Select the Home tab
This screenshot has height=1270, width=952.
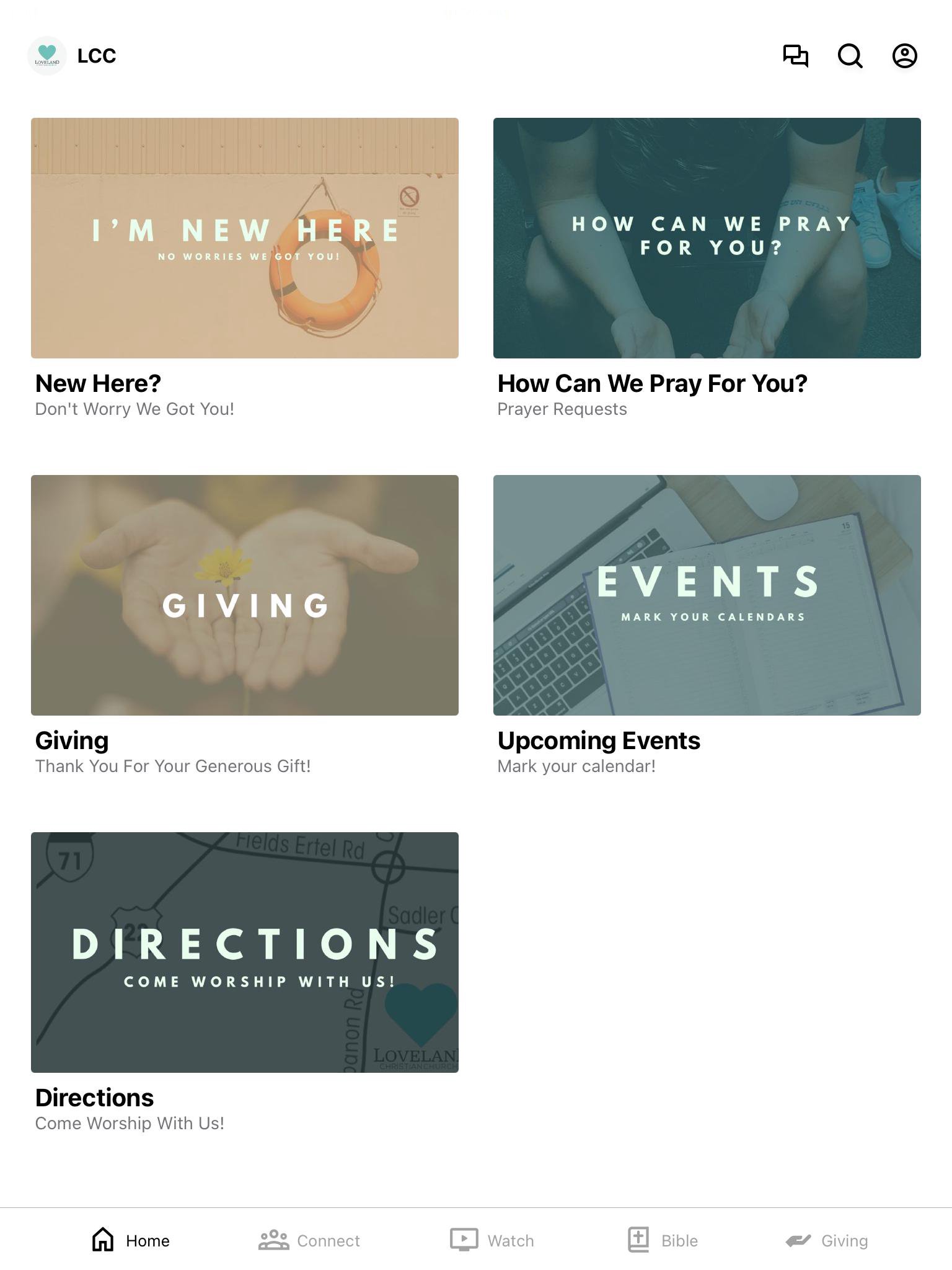tap(131, 1240)
